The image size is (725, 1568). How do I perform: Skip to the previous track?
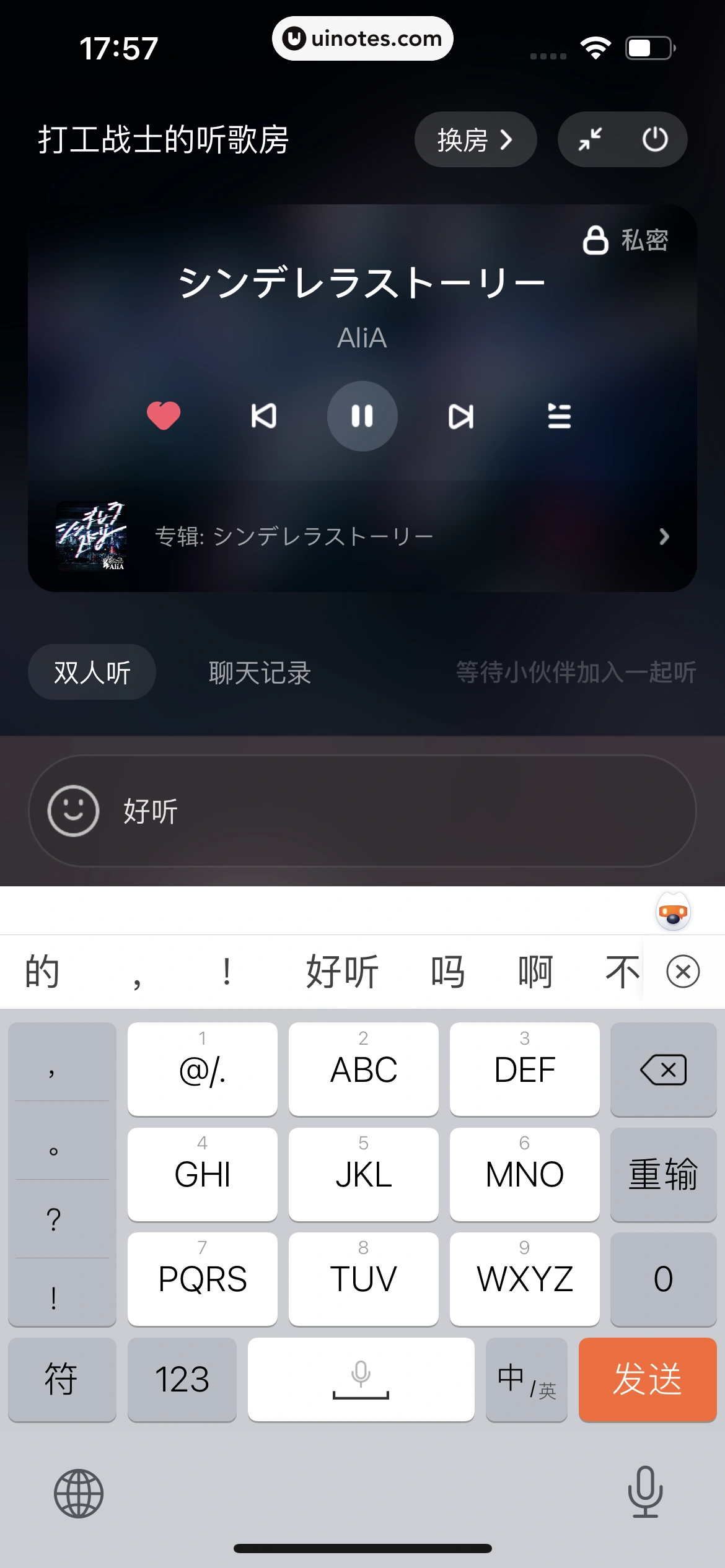point(263,416)
